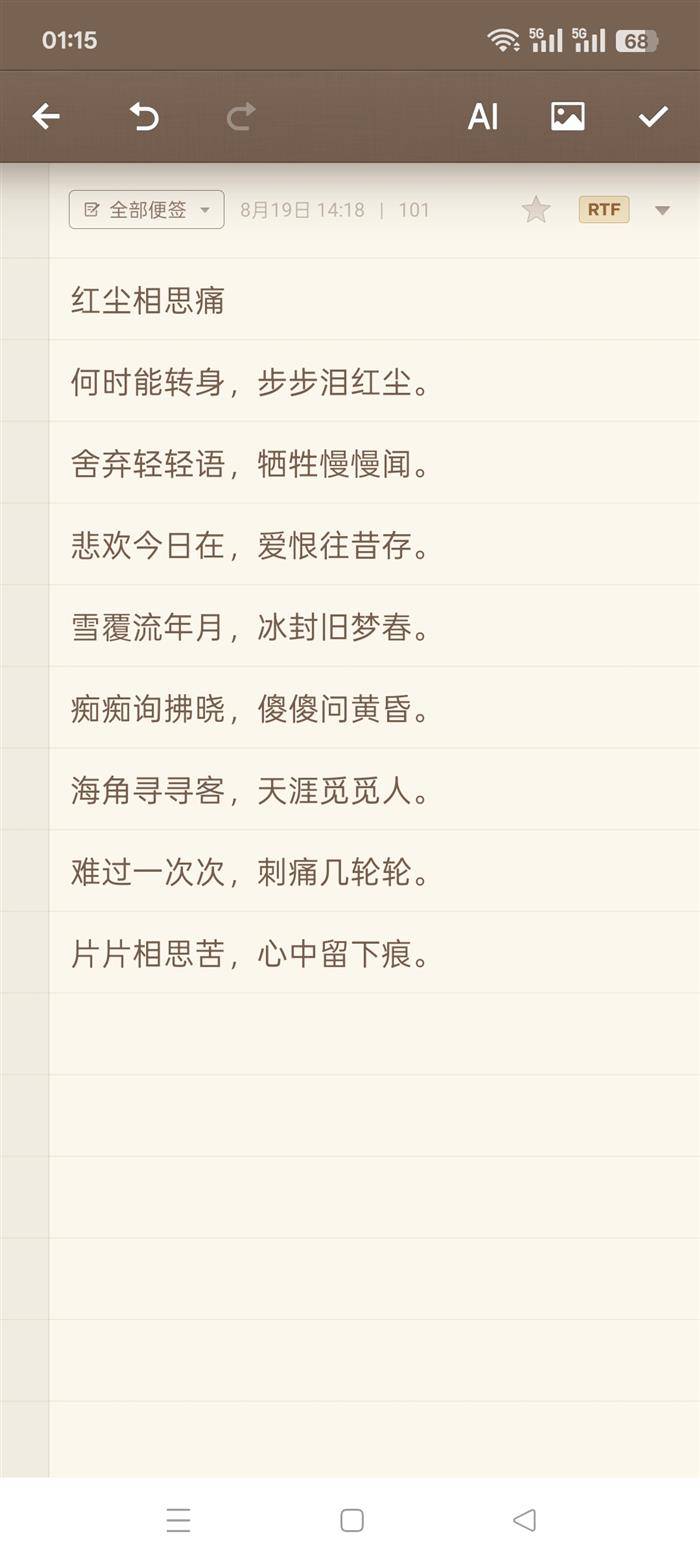
Task: Insert an image into the note
Action: [x=568, y=117]
